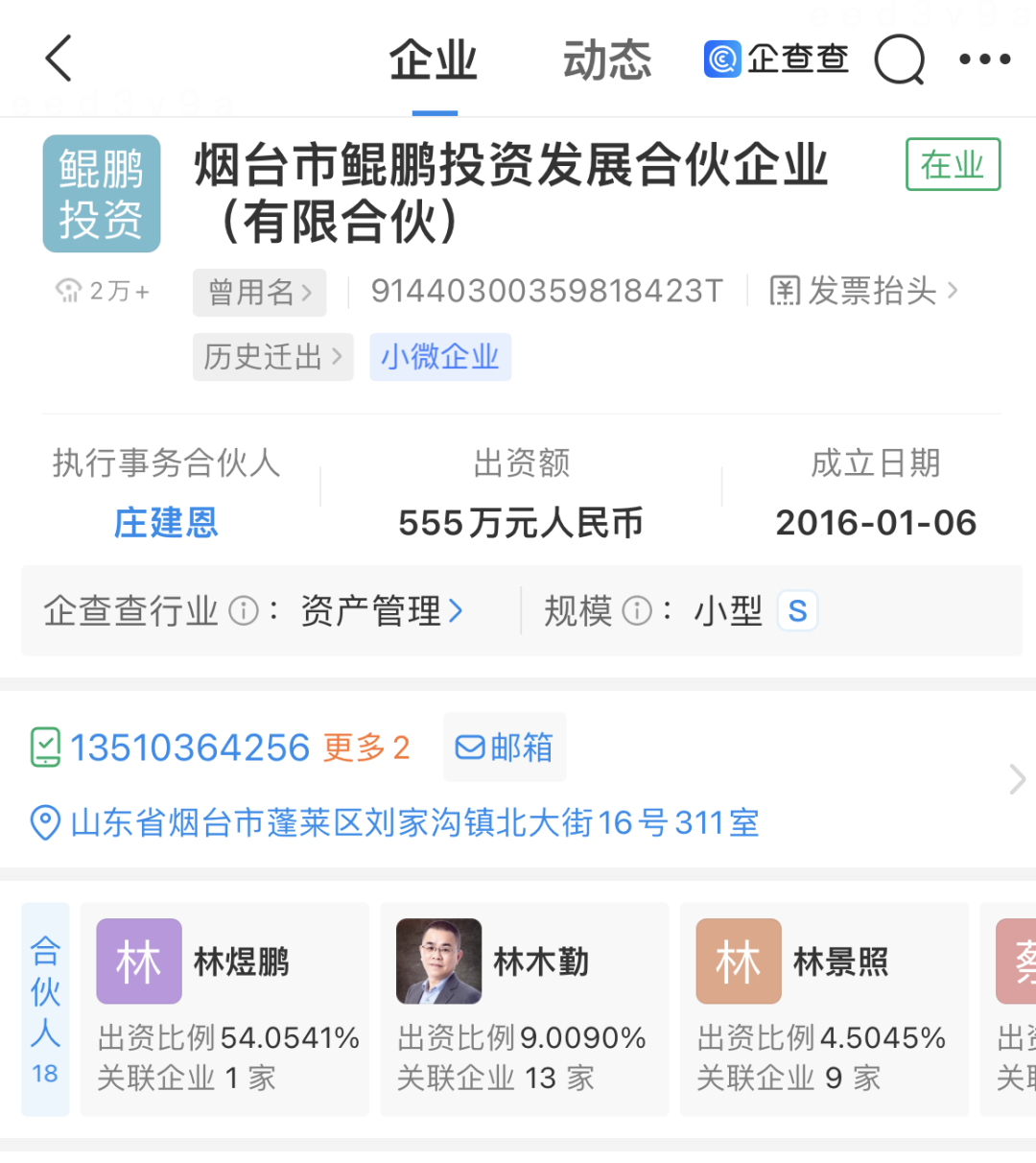Open the three-dot overflow menu
The image size is (1036, 1163).
pos(985,59)
